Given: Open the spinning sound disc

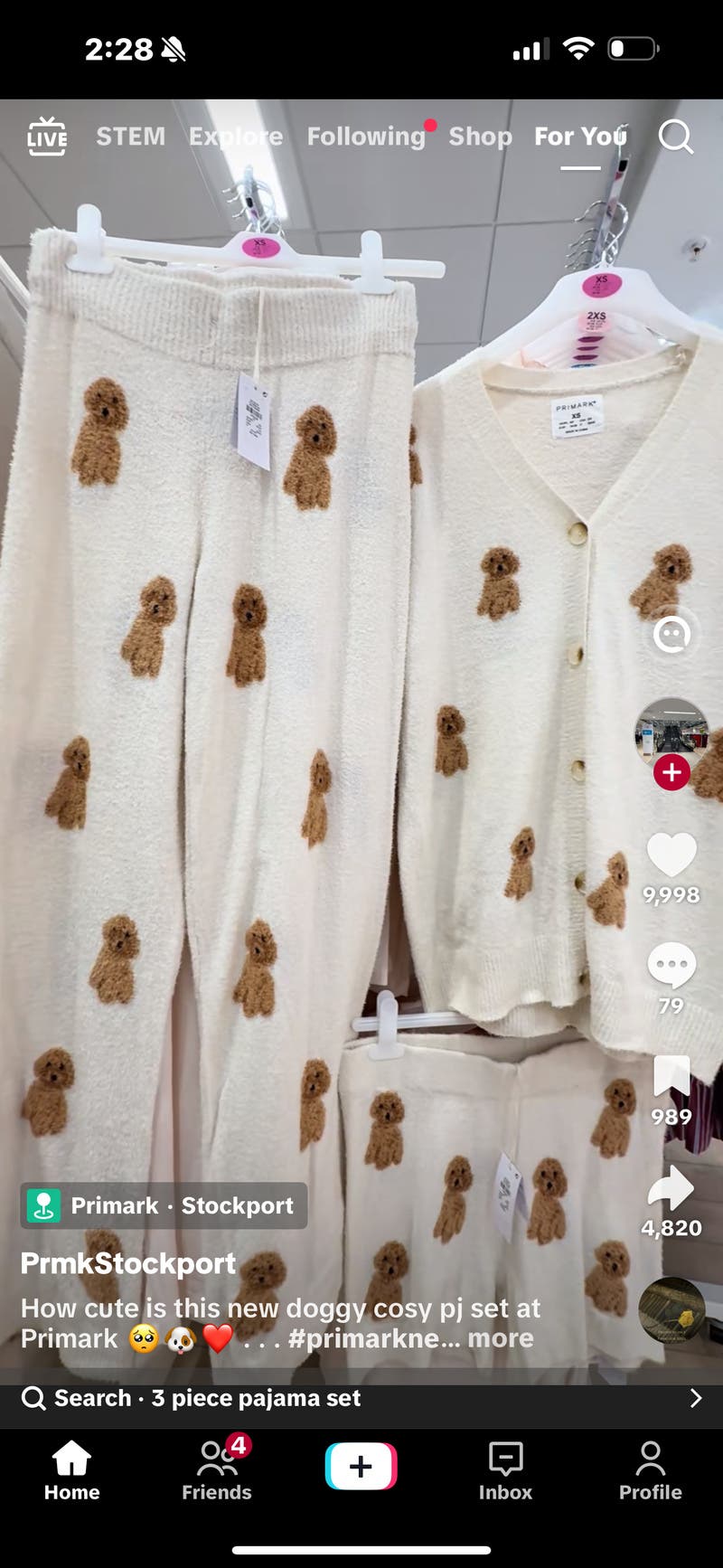Looking at the screenshot, I should (671, 1310).
